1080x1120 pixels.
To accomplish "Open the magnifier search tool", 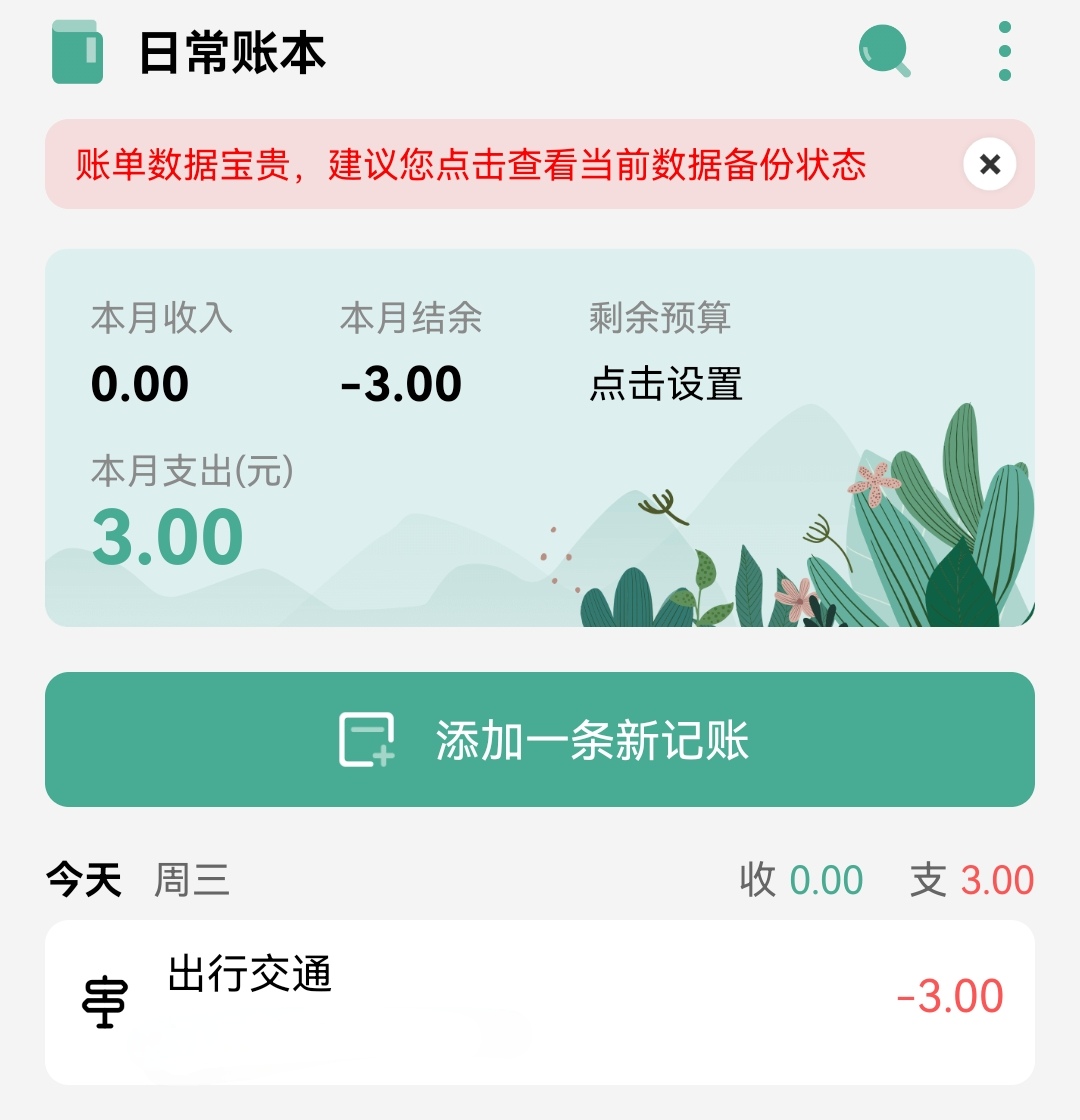I will [884, 52].
